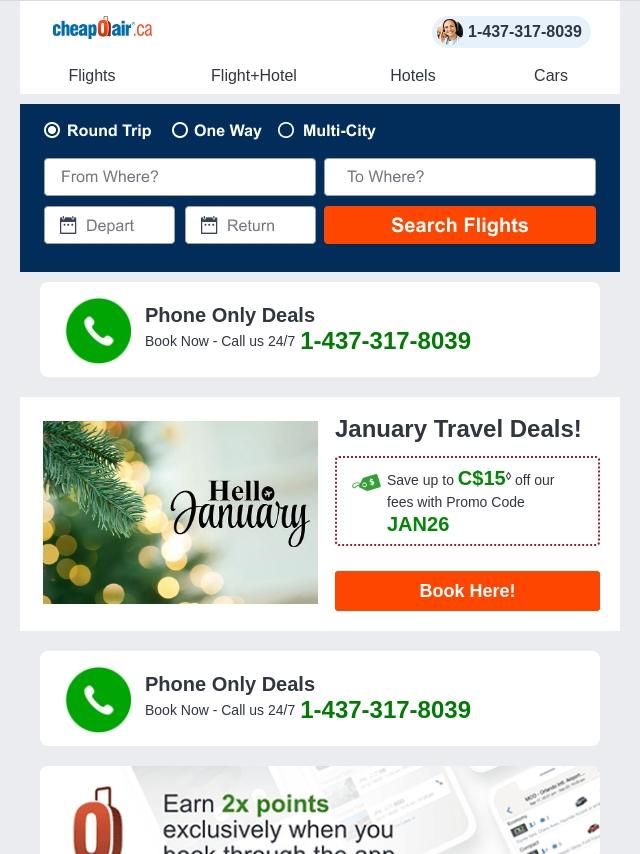
Task: Open the Hello January deals image
Action: click(180, 512)
